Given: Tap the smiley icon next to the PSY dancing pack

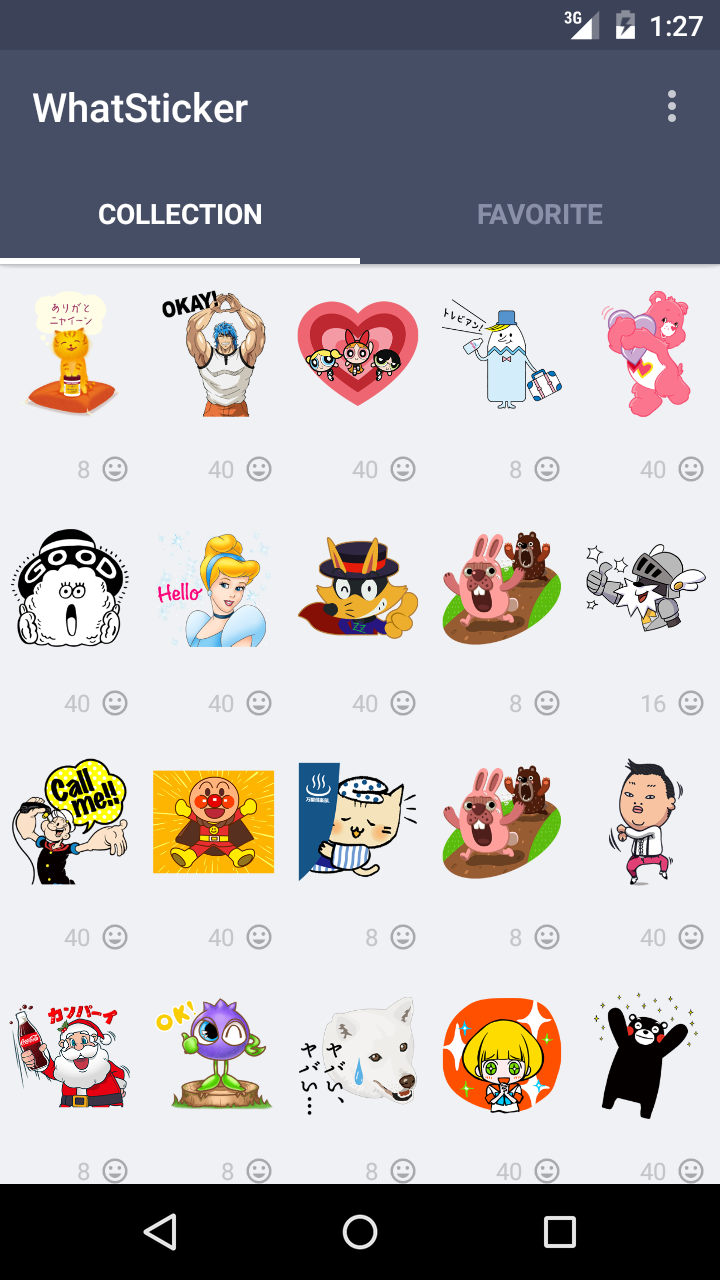Looking at the screenshot, I should pyautogui.click(x=690, y=937).
